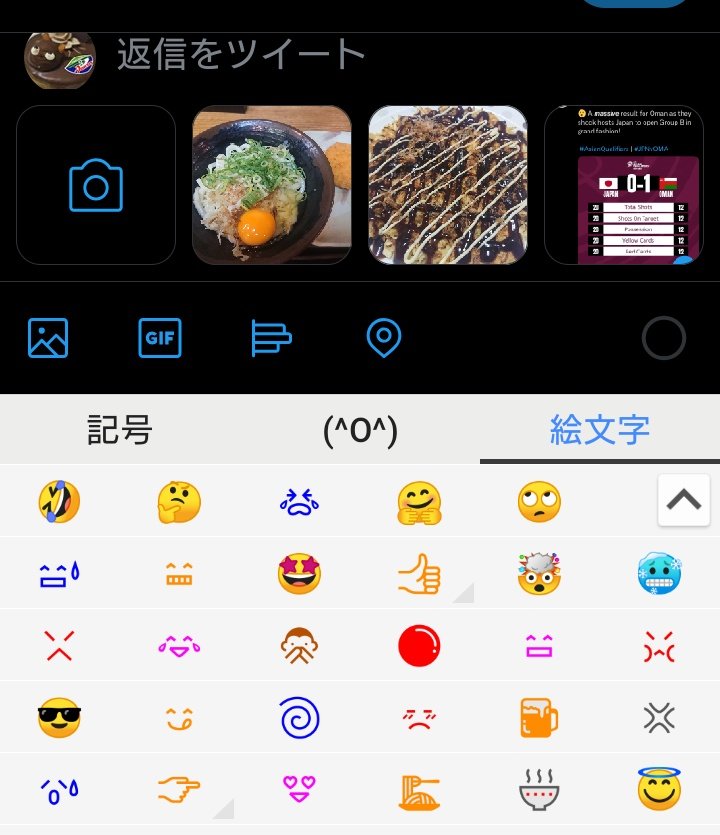Select the okonomiyaki photo thumbnail
Image resolution: width=720 pixels, height=835 pixels.
[x=448, y=185]
